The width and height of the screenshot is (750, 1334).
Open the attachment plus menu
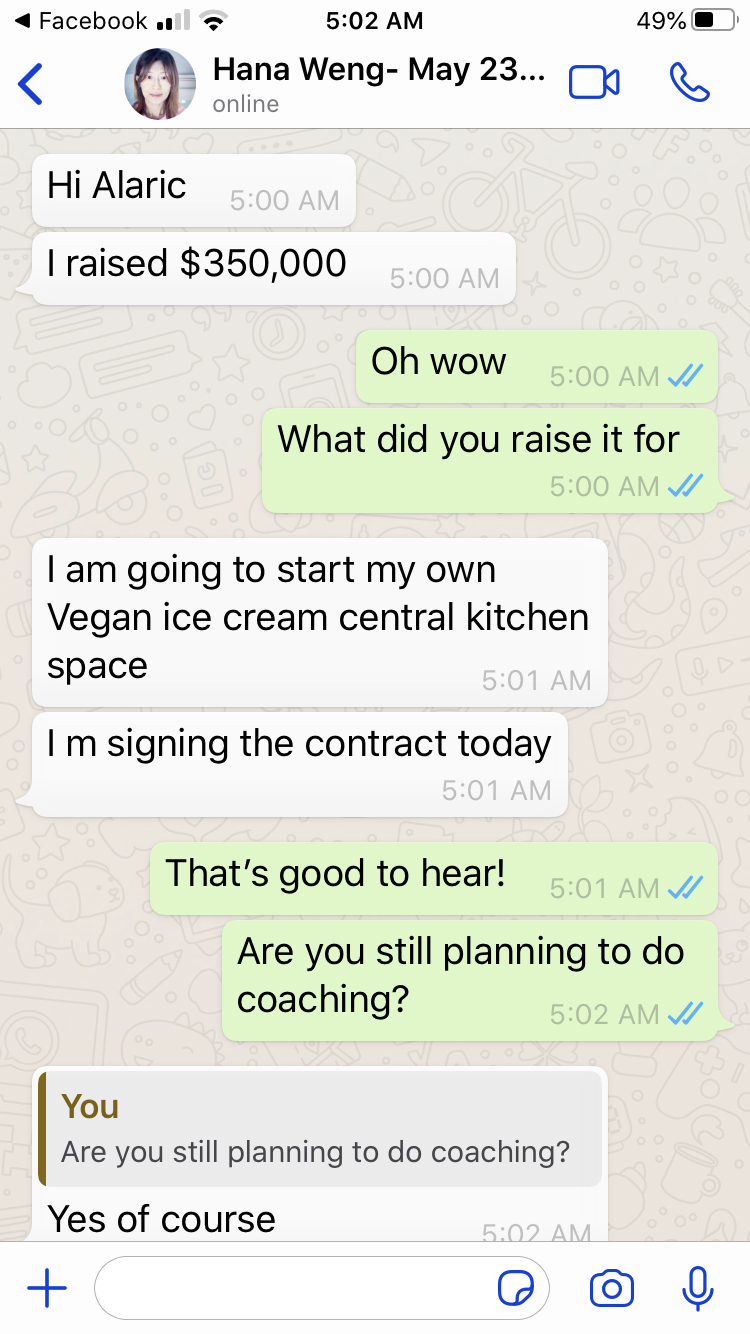[46, 1288]
